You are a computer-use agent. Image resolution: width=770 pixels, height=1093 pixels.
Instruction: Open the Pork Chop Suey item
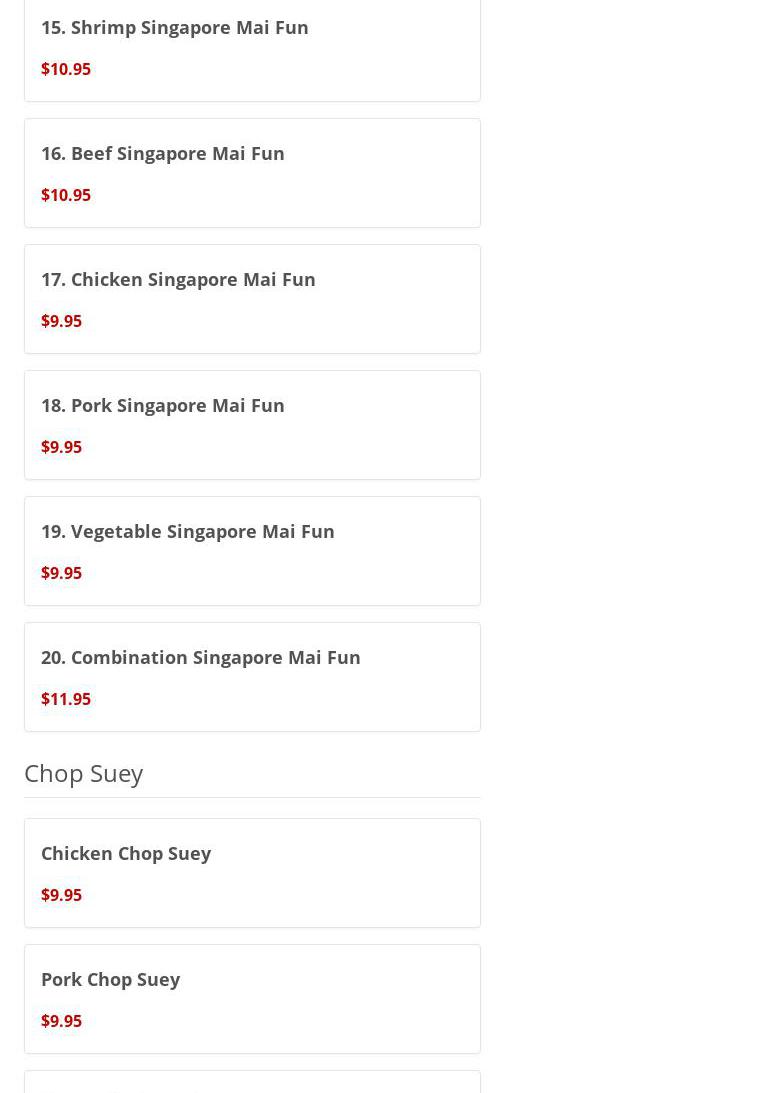252,999
